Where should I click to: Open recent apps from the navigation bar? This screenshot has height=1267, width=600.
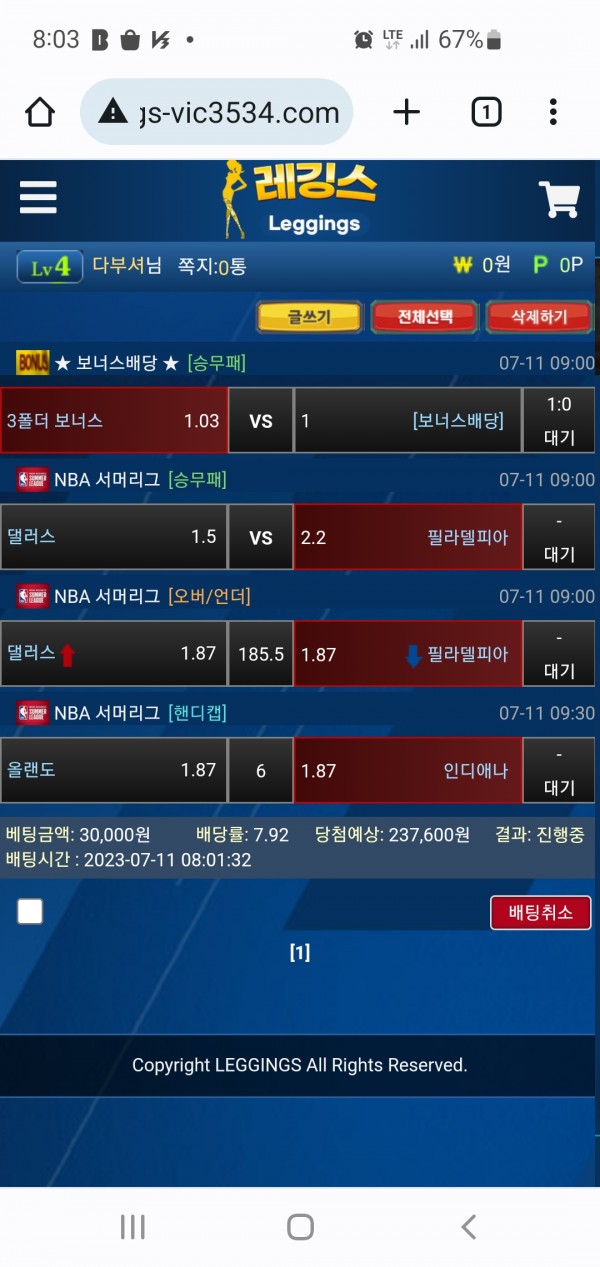[x=132, y=1227]
